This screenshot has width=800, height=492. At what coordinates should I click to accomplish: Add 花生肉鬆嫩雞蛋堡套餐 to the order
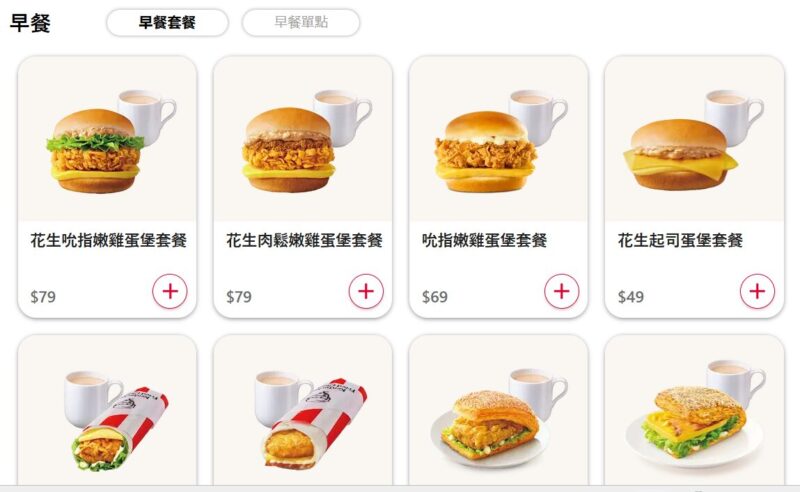(366, 291)
